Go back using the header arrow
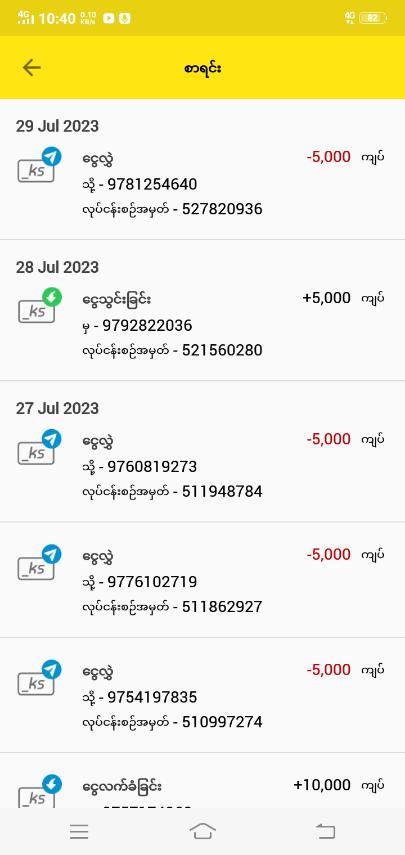Viewport: 405px width, 855px height. pos(32,68)
